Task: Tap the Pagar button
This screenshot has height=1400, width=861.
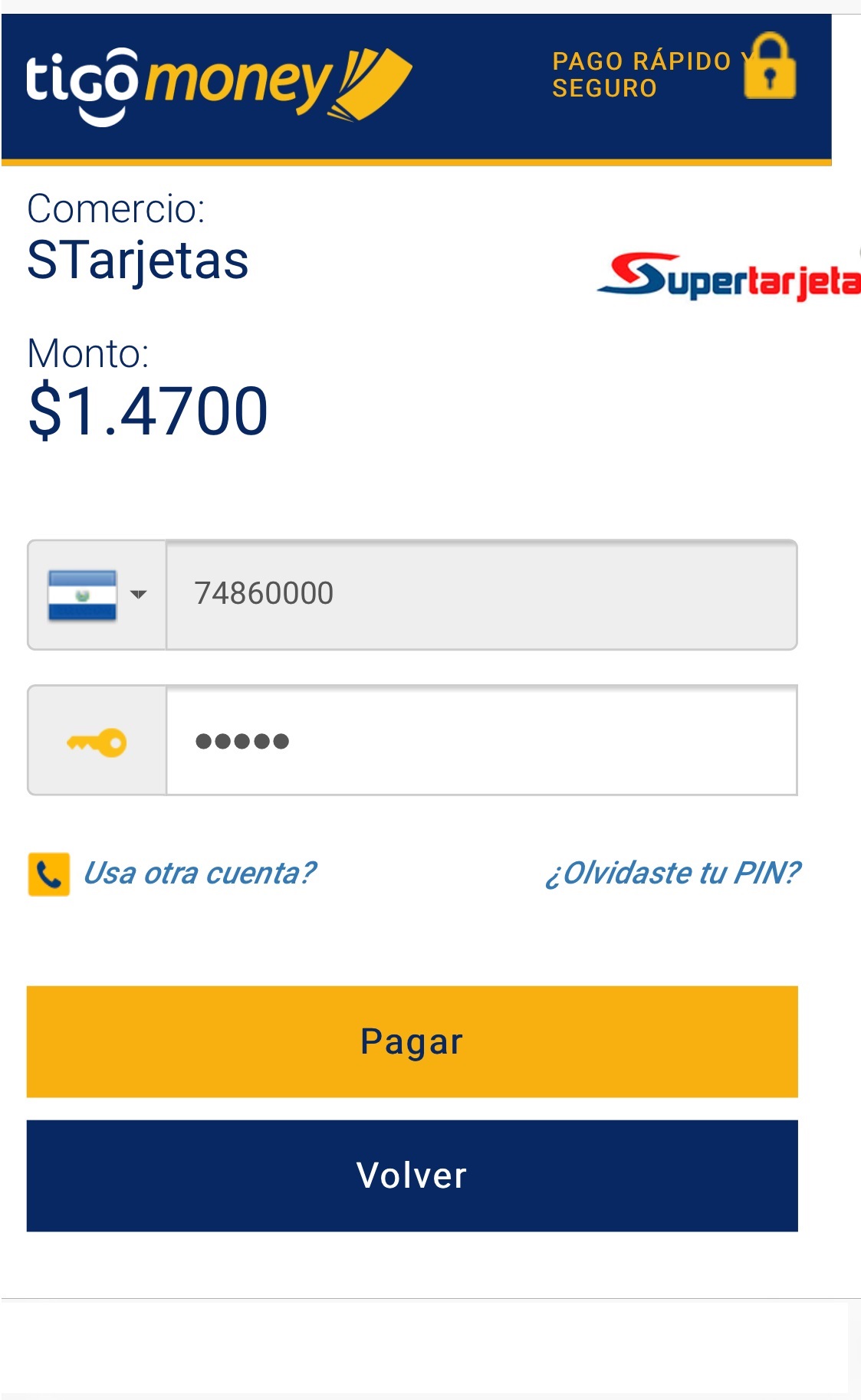Action: [x=412, y=1041]
